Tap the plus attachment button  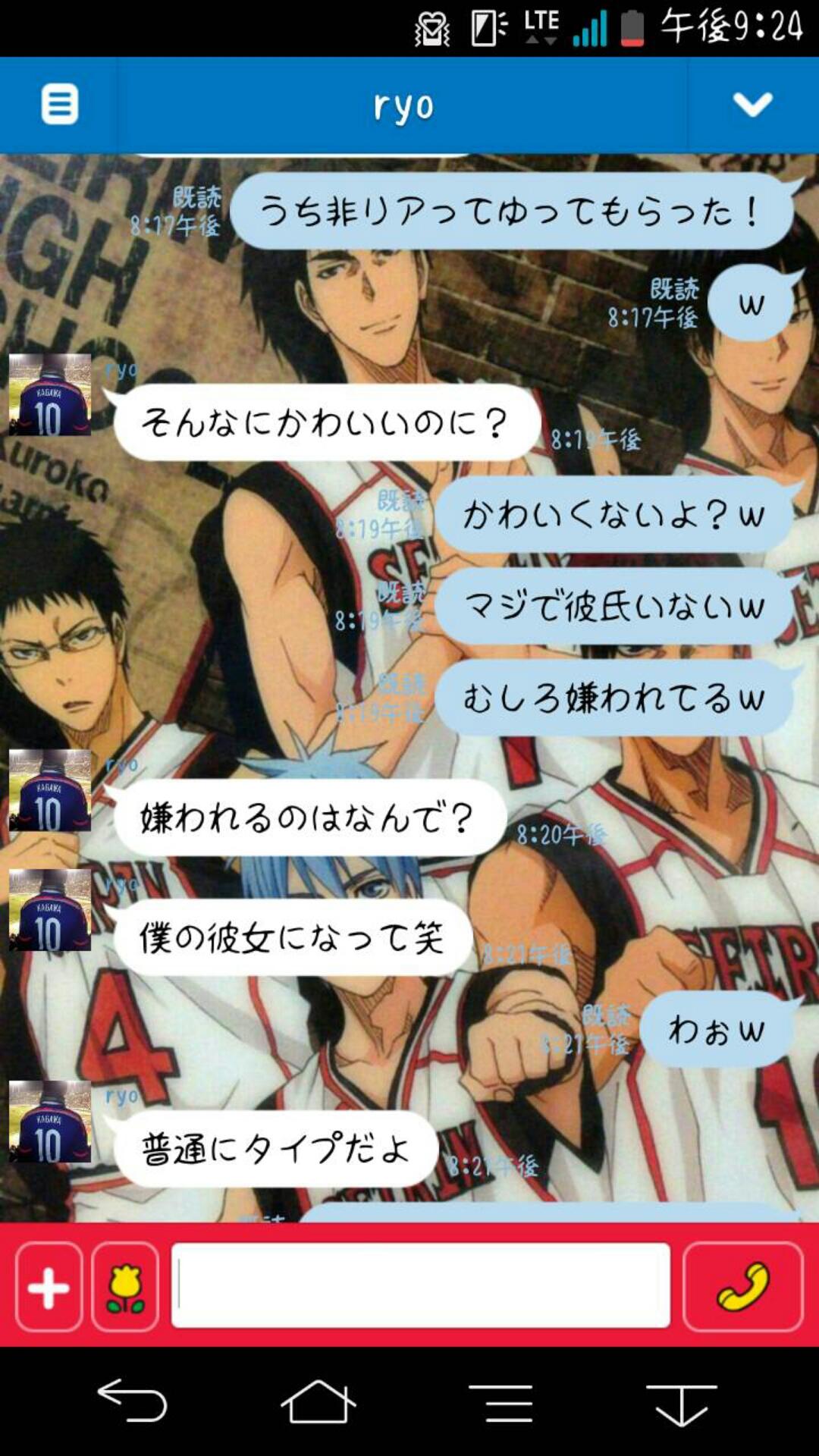49,1287
